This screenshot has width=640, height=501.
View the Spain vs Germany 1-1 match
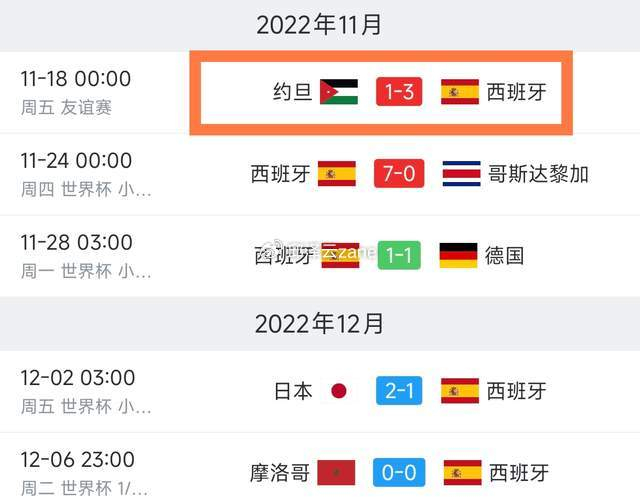pos(400,255)
